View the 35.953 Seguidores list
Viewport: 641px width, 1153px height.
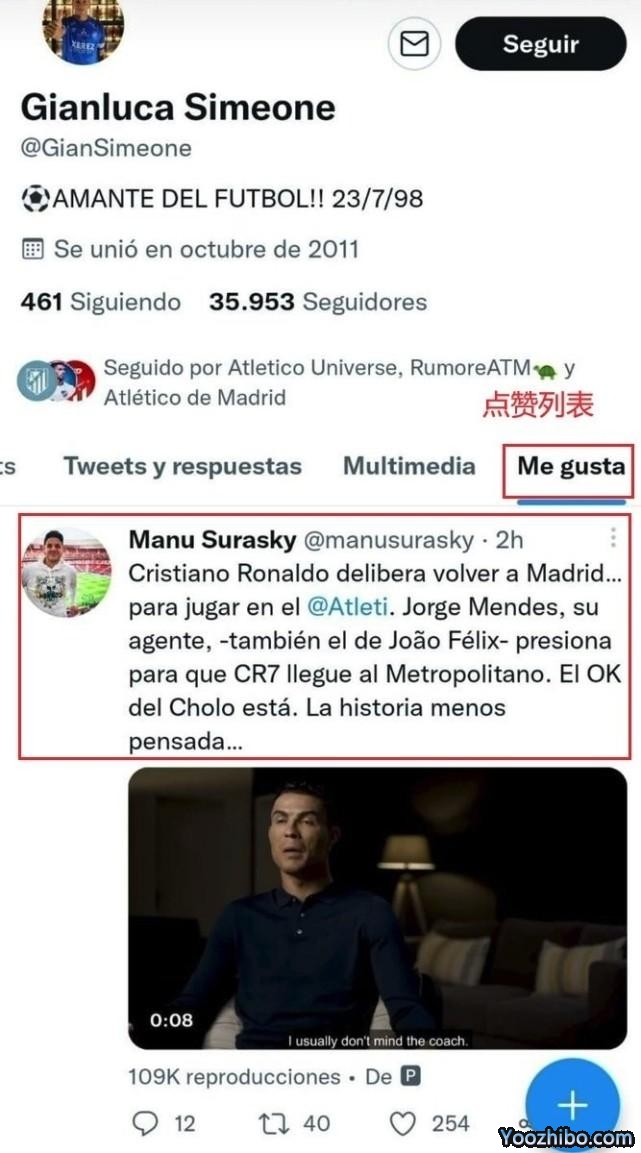318,302
